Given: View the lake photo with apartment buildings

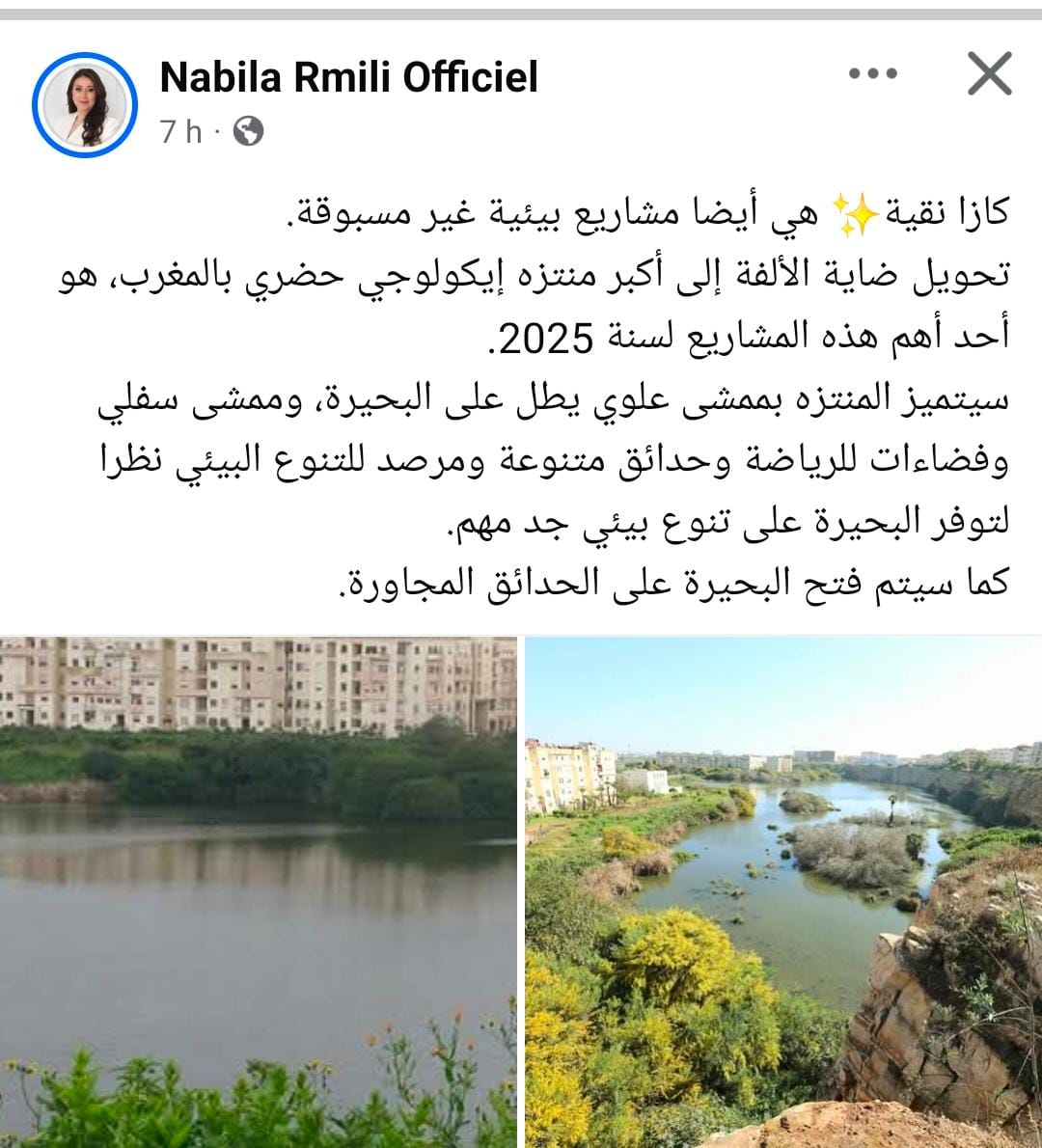Looking at the screenshot, I should click(x=258, y=892).
